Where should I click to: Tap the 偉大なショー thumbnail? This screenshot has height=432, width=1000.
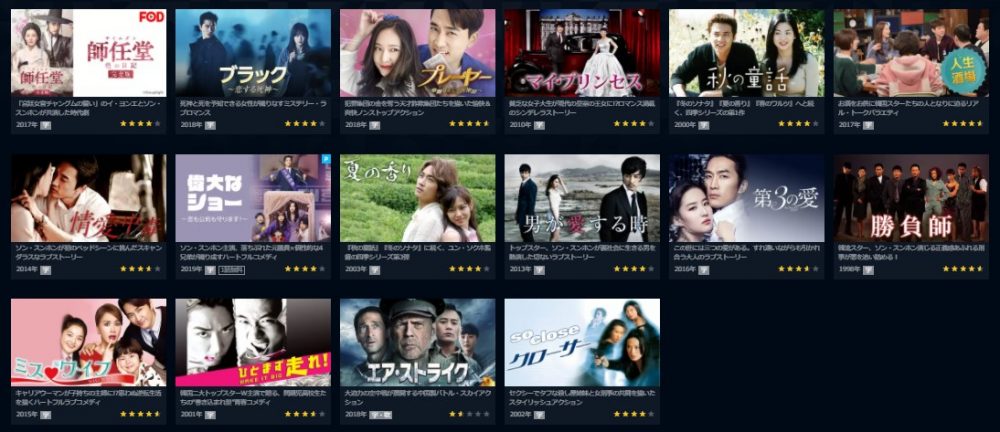click(253, 198)
